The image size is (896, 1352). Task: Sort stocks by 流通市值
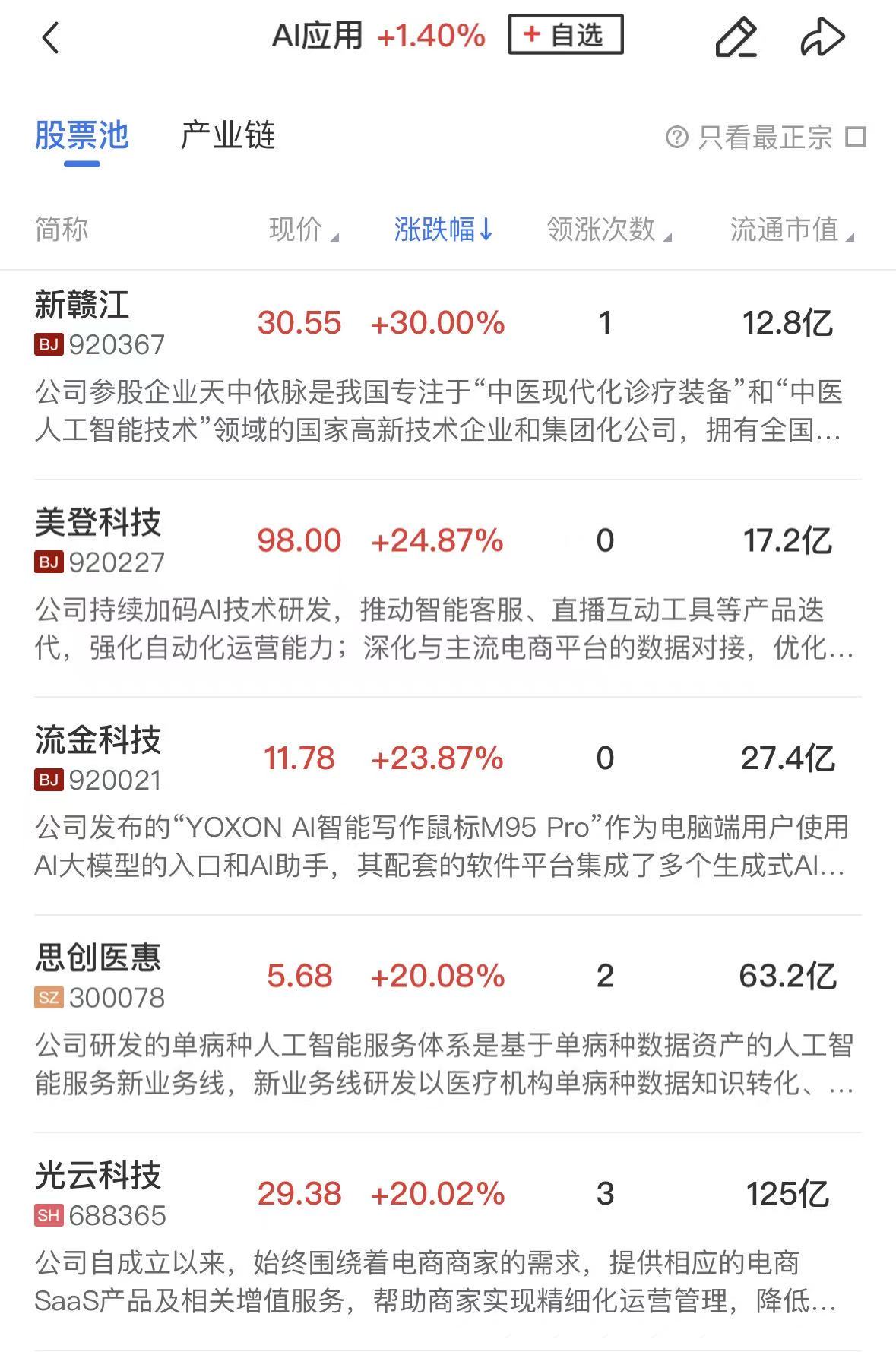(790, 229)
